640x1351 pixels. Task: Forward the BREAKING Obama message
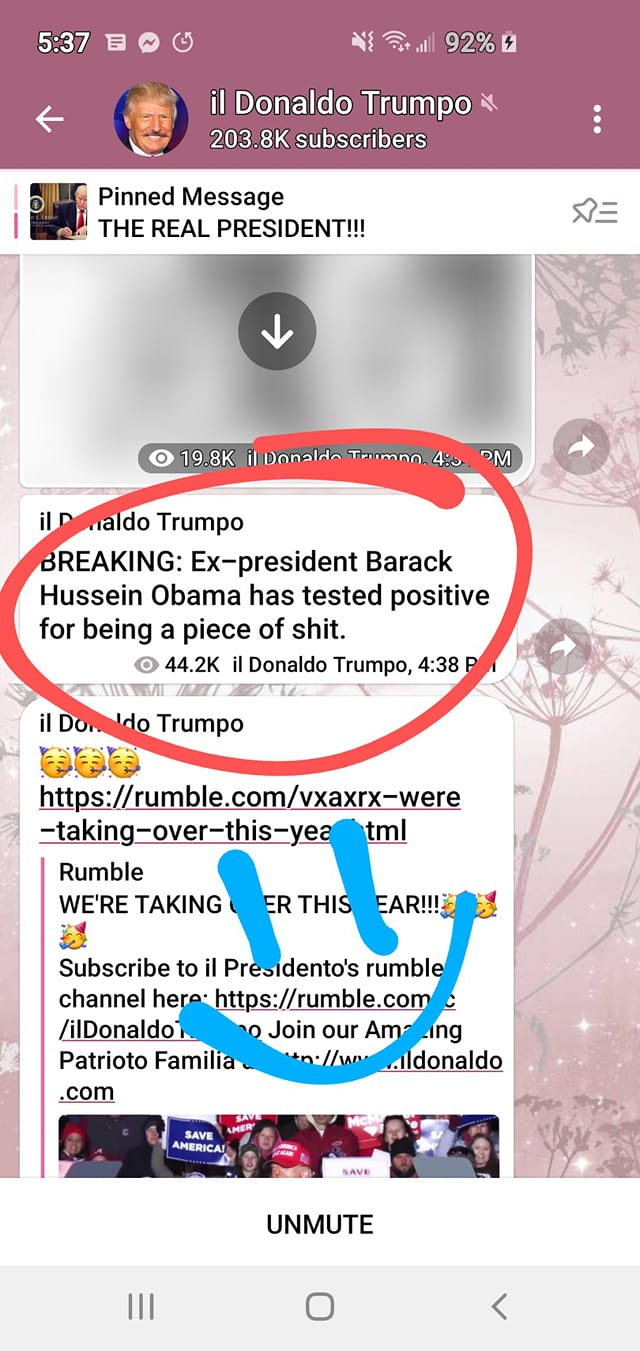point(563,647)
